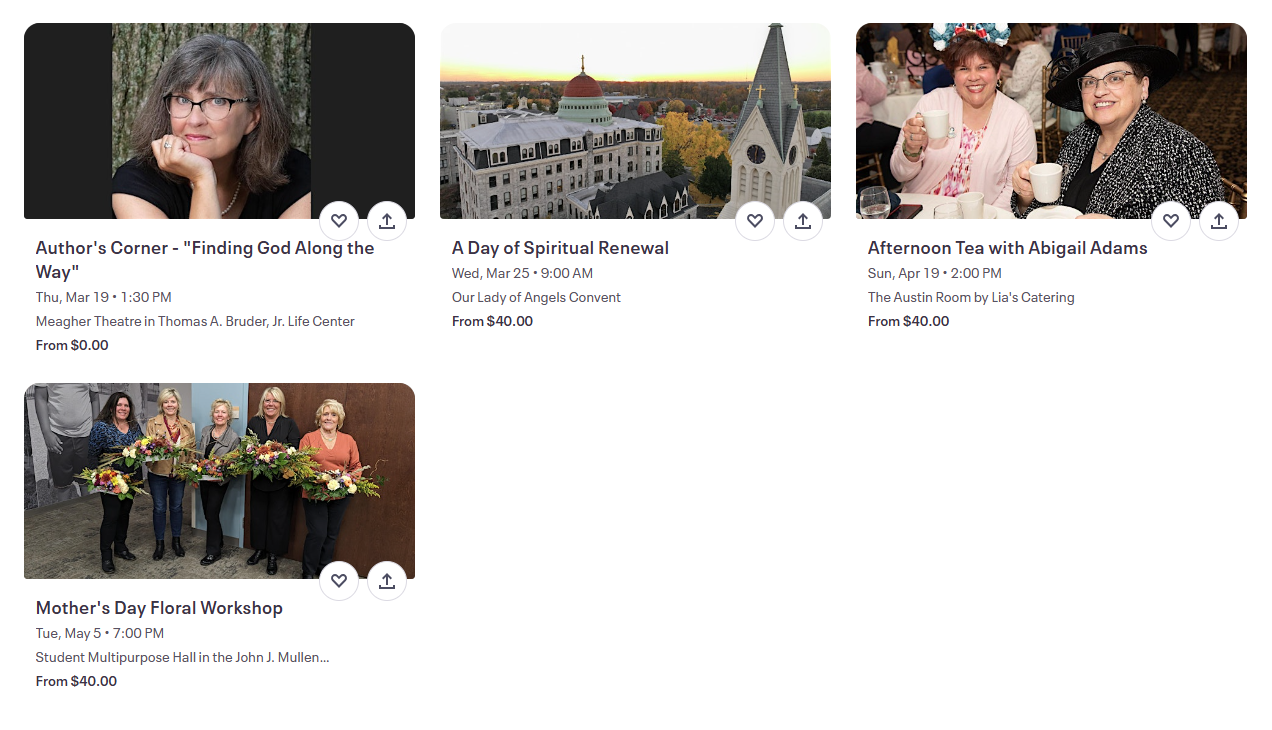Share A Day of Spiritual Renewal event
Image resolution: width=1272 pixels, height=730 pixels.
click(x=803, y=221)
